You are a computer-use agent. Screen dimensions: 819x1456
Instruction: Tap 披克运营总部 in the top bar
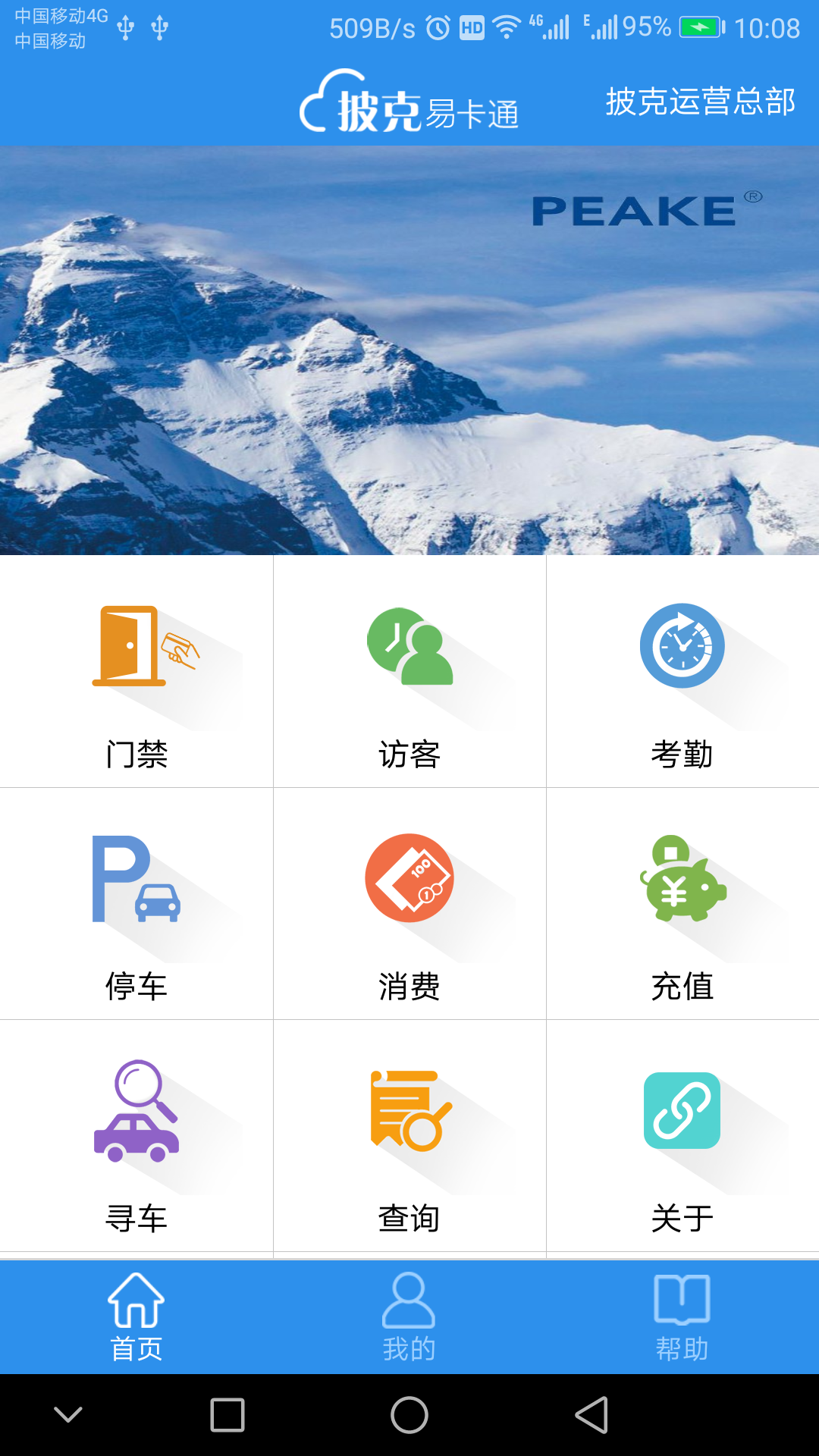(700, 102)
